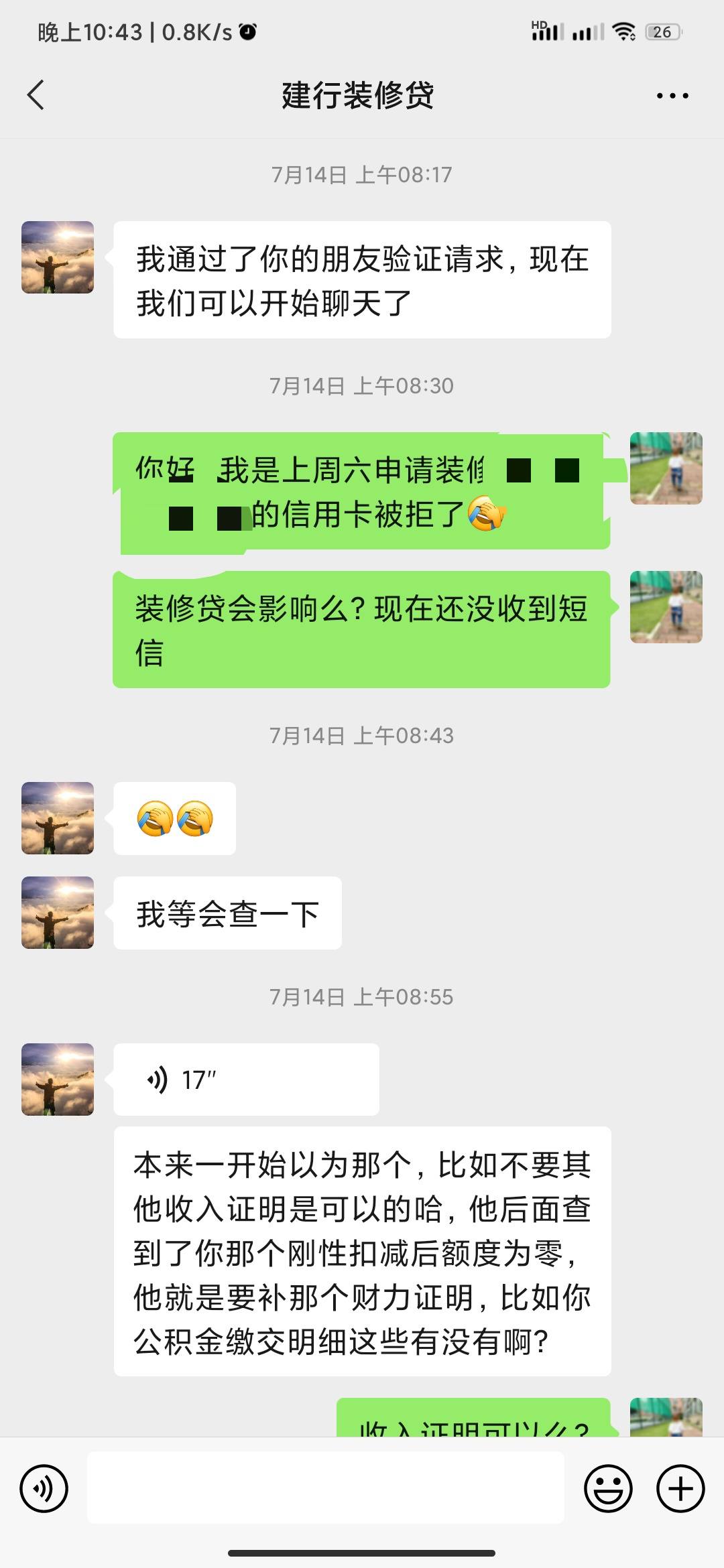724x1568 pixels.
Task: Open the chat options via three dots
Action: [x=672, y=94]
